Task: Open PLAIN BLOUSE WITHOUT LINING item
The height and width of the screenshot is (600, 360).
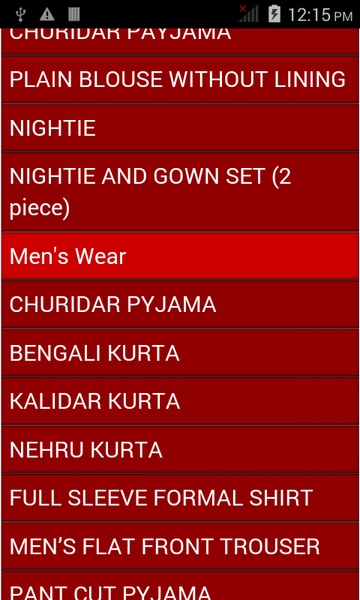Action: pos(180,79)
